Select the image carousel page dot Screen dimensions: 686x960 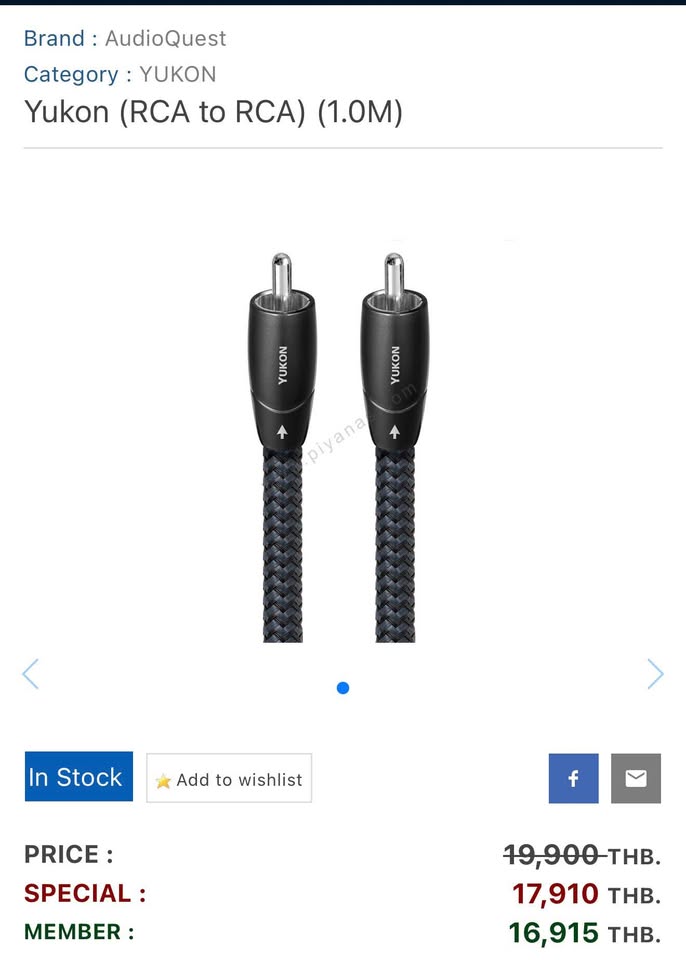pyautogui.click(x=343, y=688)
